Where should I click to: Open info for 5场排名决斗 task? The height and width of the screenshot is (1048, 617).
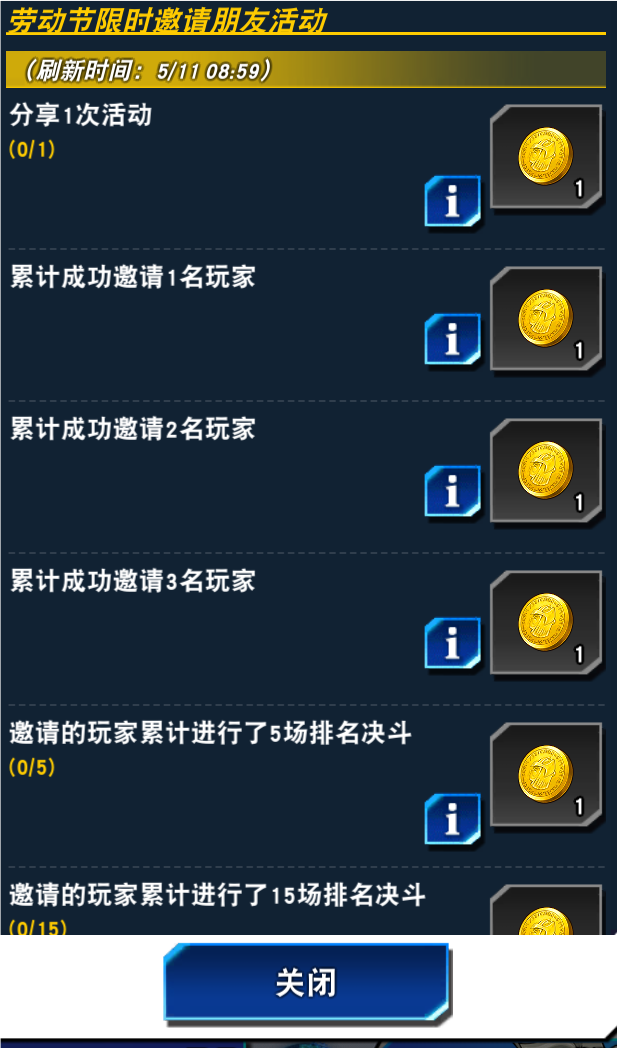[452, 820]
